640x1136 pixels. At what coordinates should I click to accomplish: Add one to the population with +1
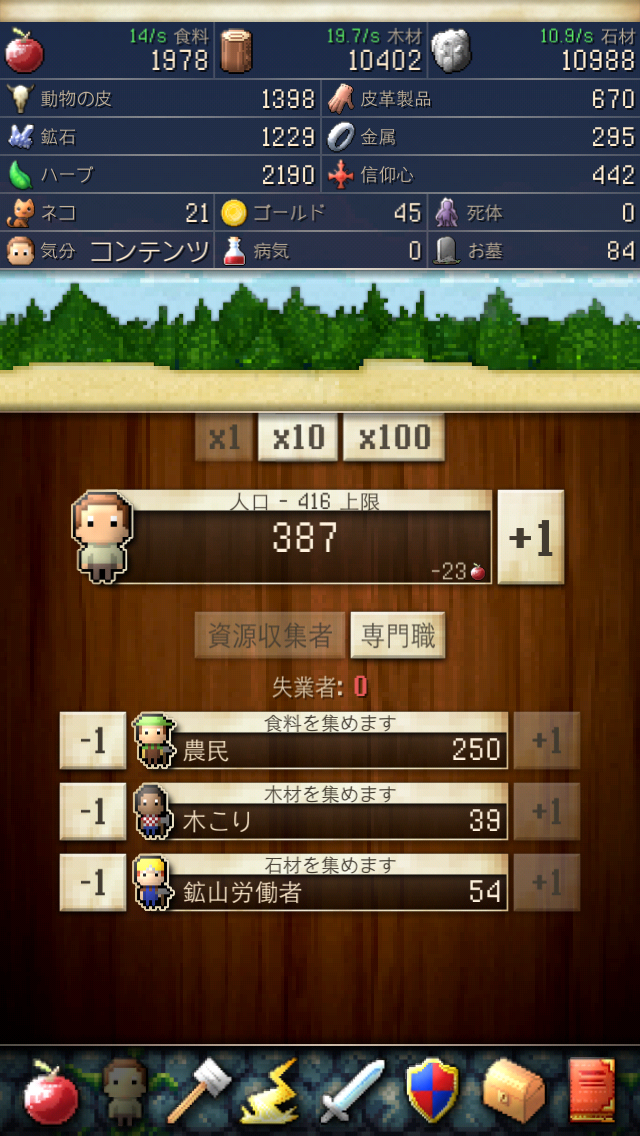pos(530,537)
